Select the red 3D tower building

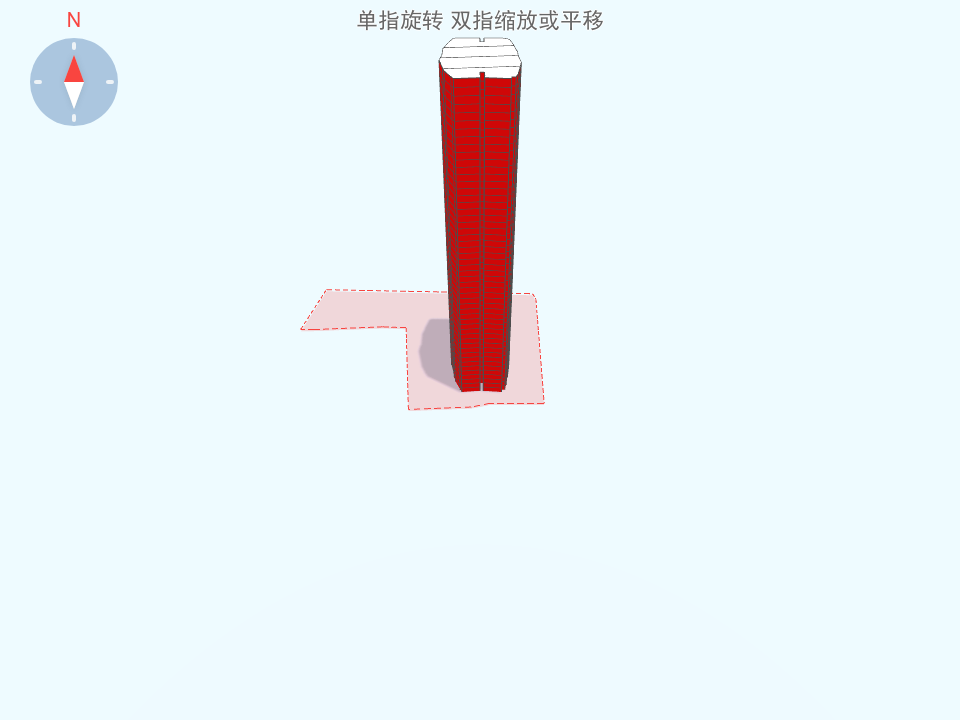click(481, 230)
